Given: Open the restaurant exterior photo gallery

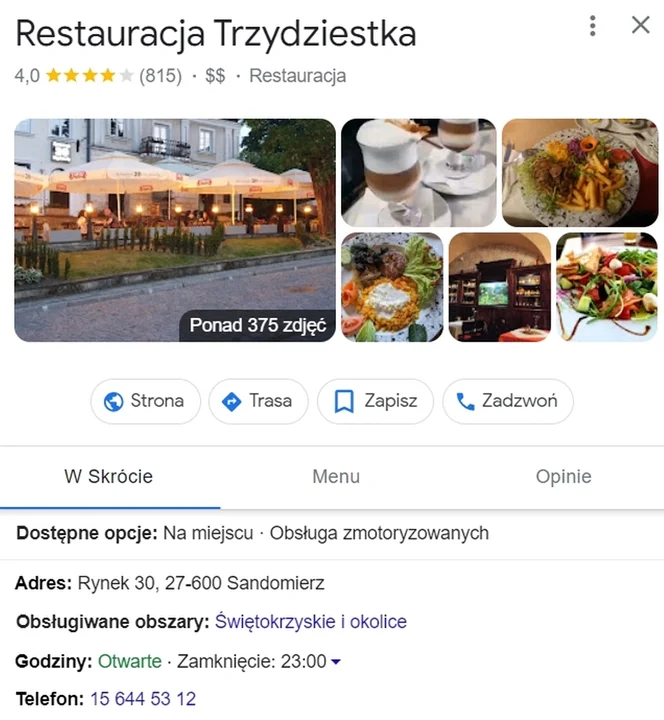Looking at the screenshot, I should 175,230.
